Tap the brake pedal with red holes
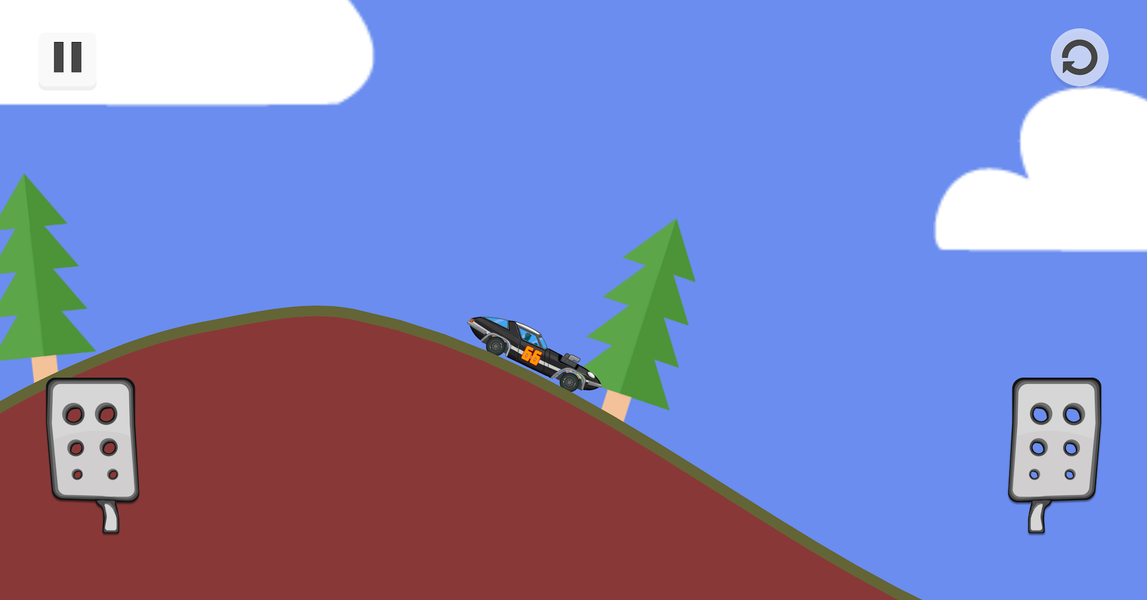1147x600 pixels. (92, 441)
